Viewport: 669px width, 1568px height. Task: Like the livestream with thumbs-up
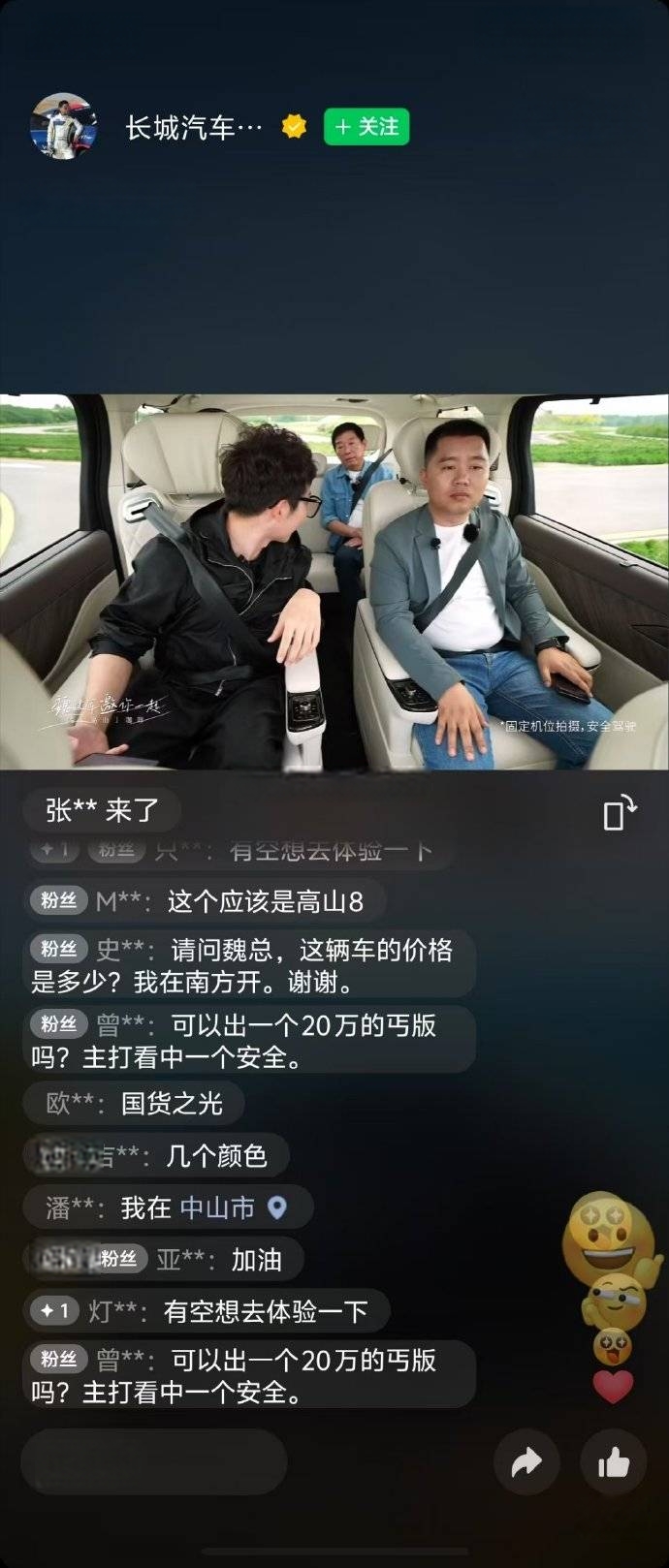tap(613, 1462)
